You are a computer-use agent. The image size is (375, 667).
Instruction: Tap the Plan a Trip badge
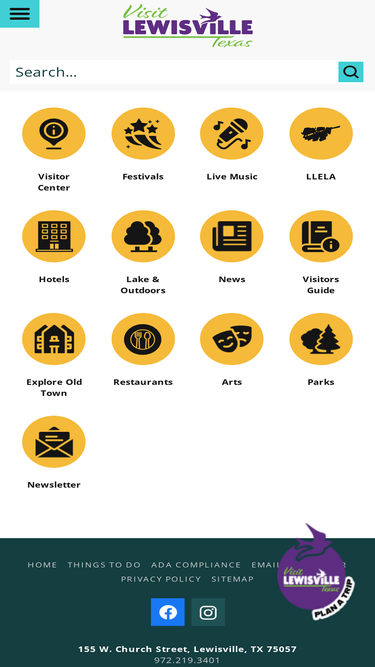pos(315,572)
